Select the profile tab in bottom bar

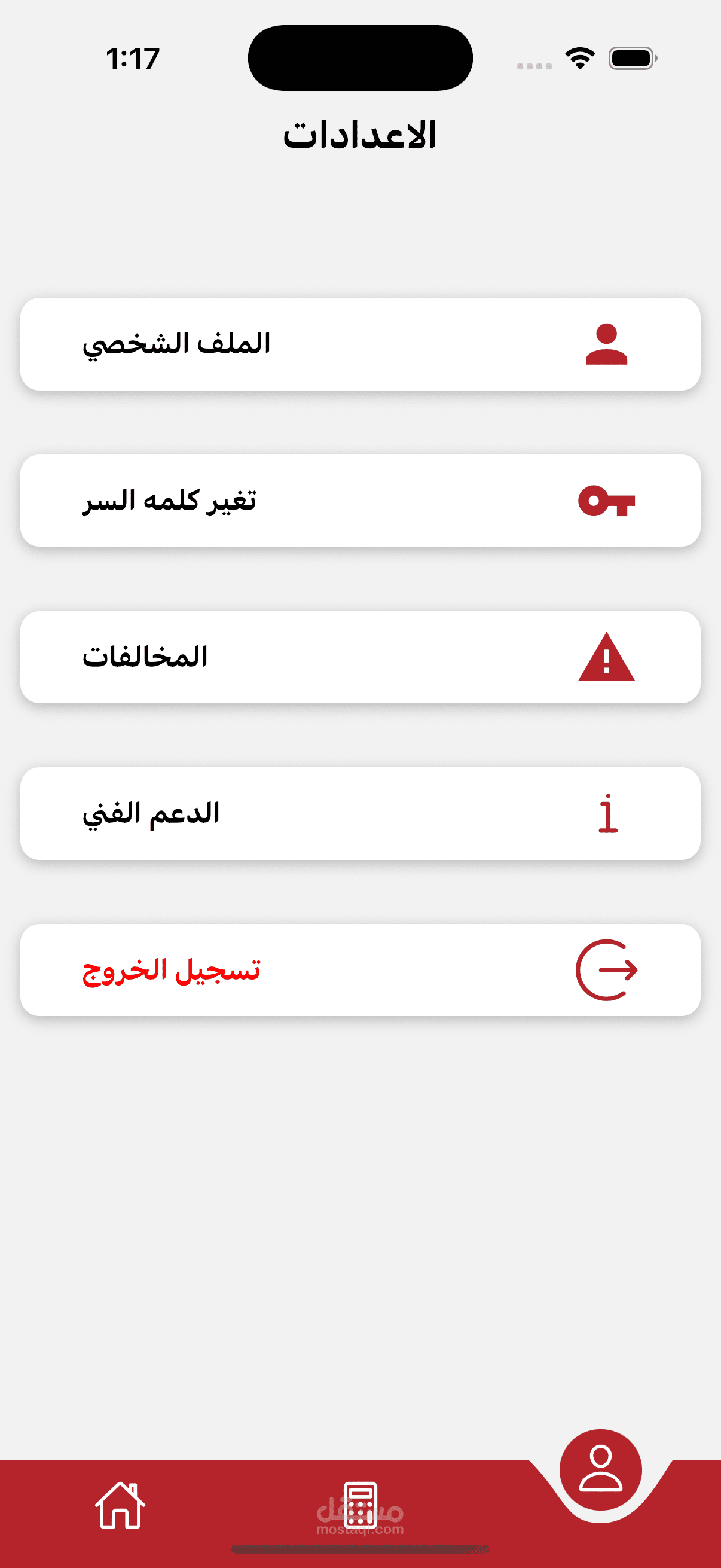pyautogui.click(x=600, y=1470)
